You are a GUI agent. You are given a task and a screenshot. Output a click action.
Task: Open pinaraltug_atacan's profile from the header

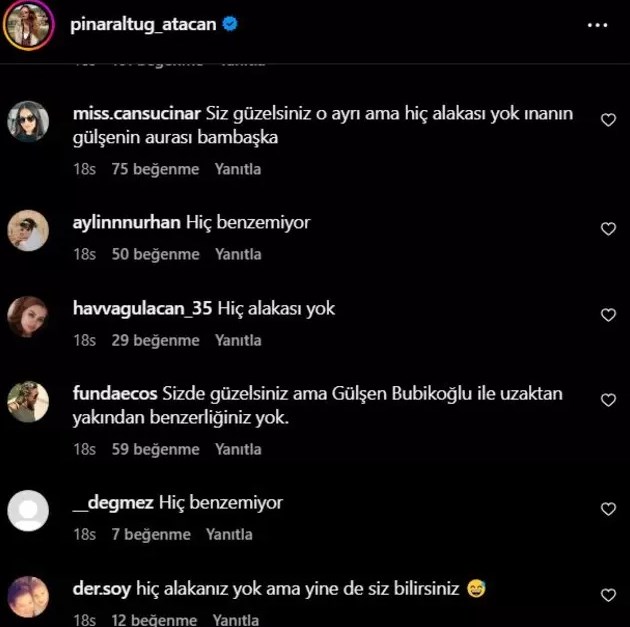pyautogui.click(x=144, y=23)
